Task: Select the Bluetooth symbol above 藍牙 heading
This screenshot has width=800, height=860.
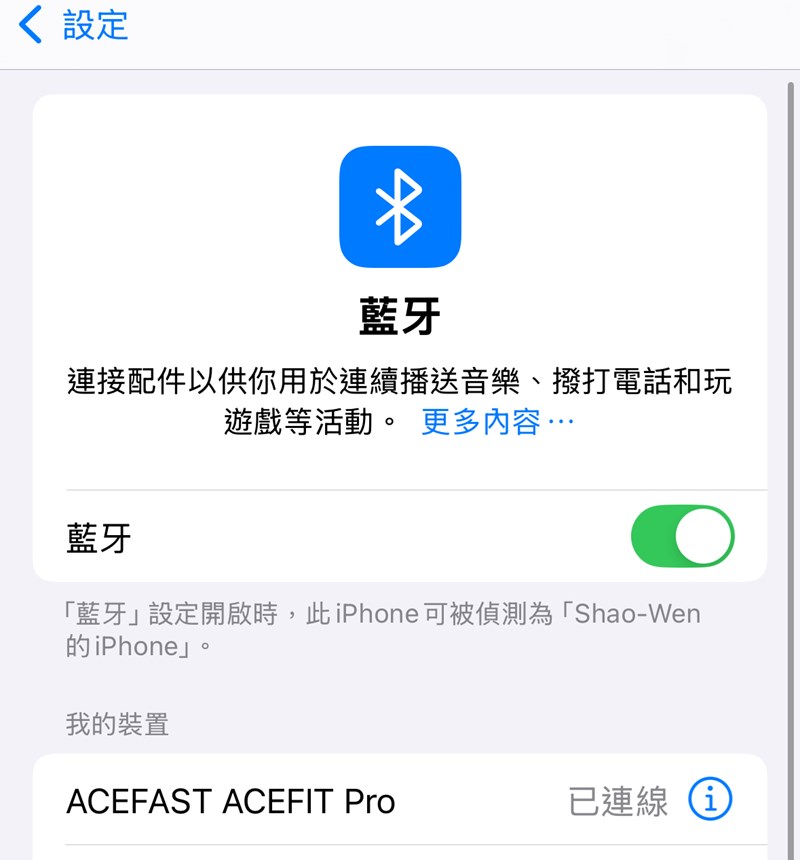Action: (400, 205)
